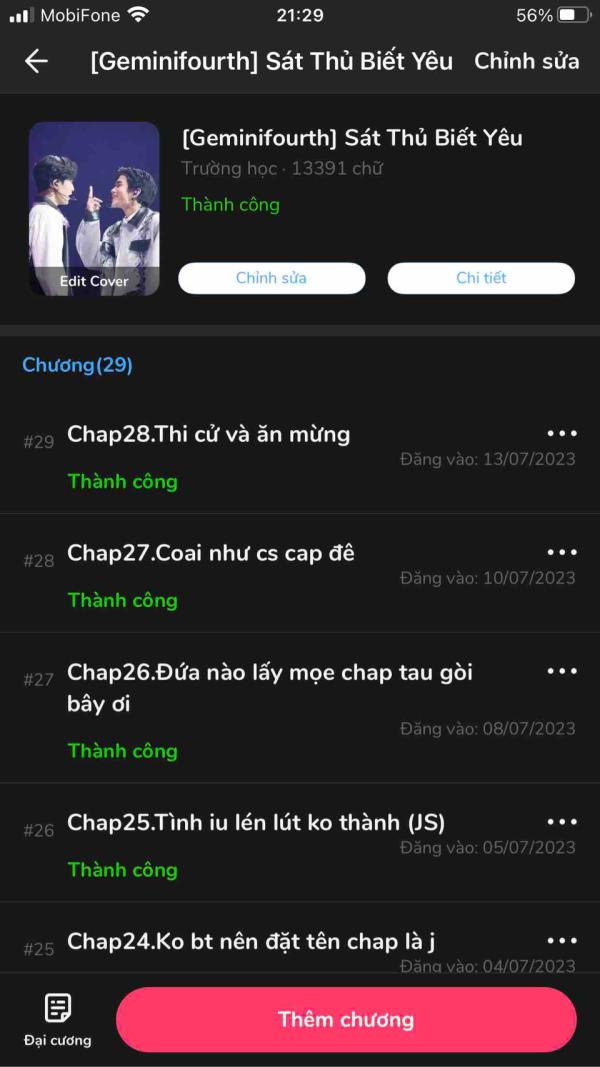600x1067 pixels.
Task: Open options for Chap26
Action: [561, 671]
